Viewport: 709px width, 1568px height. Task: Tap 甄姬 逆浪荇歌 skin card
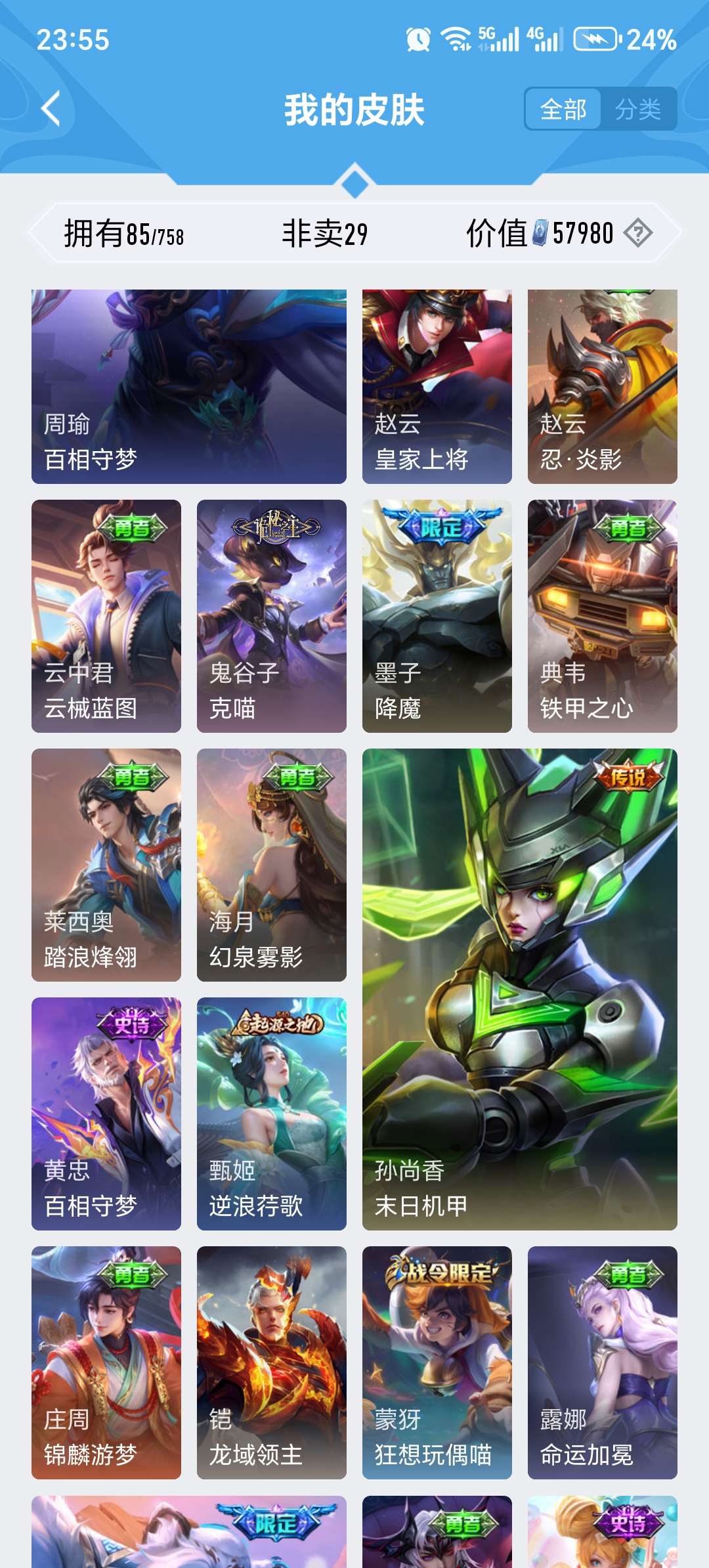point(271,1114)
